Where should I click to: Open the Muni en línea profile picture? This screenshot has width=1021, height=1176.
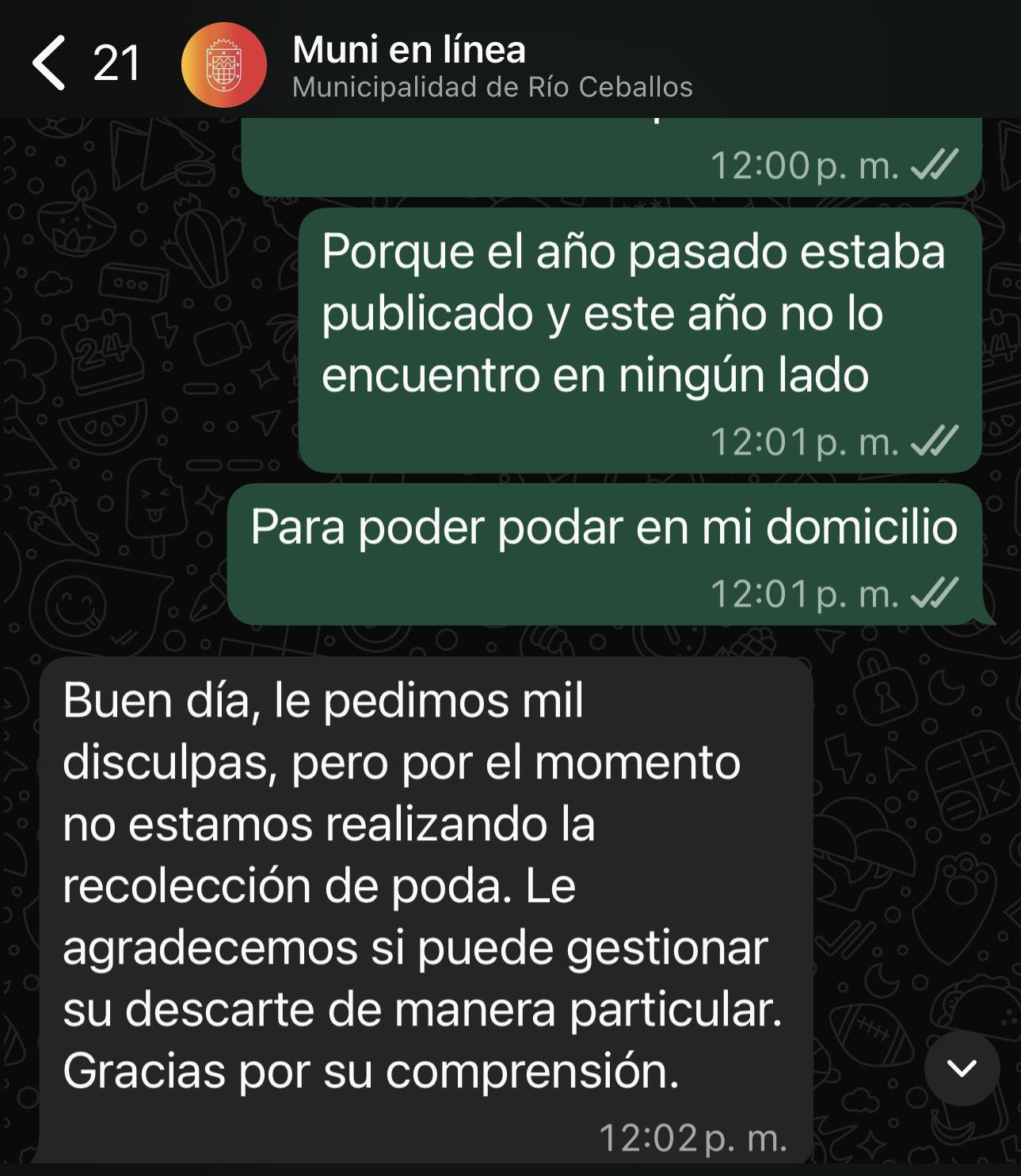pyautogui.click(x=224, y=65)
